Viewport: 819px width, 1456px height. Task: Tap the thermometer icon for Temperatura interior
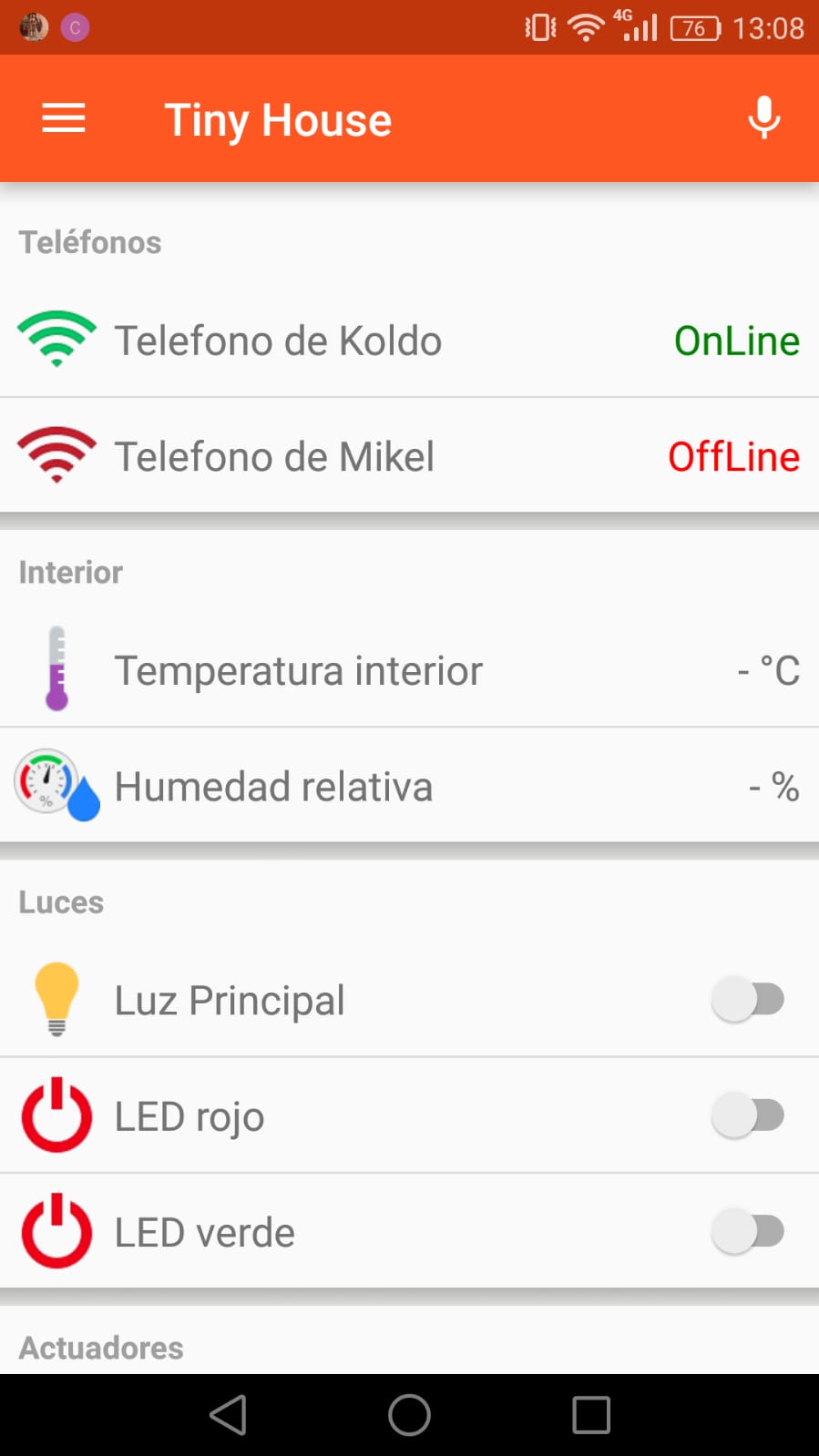[x=56, y=667]
